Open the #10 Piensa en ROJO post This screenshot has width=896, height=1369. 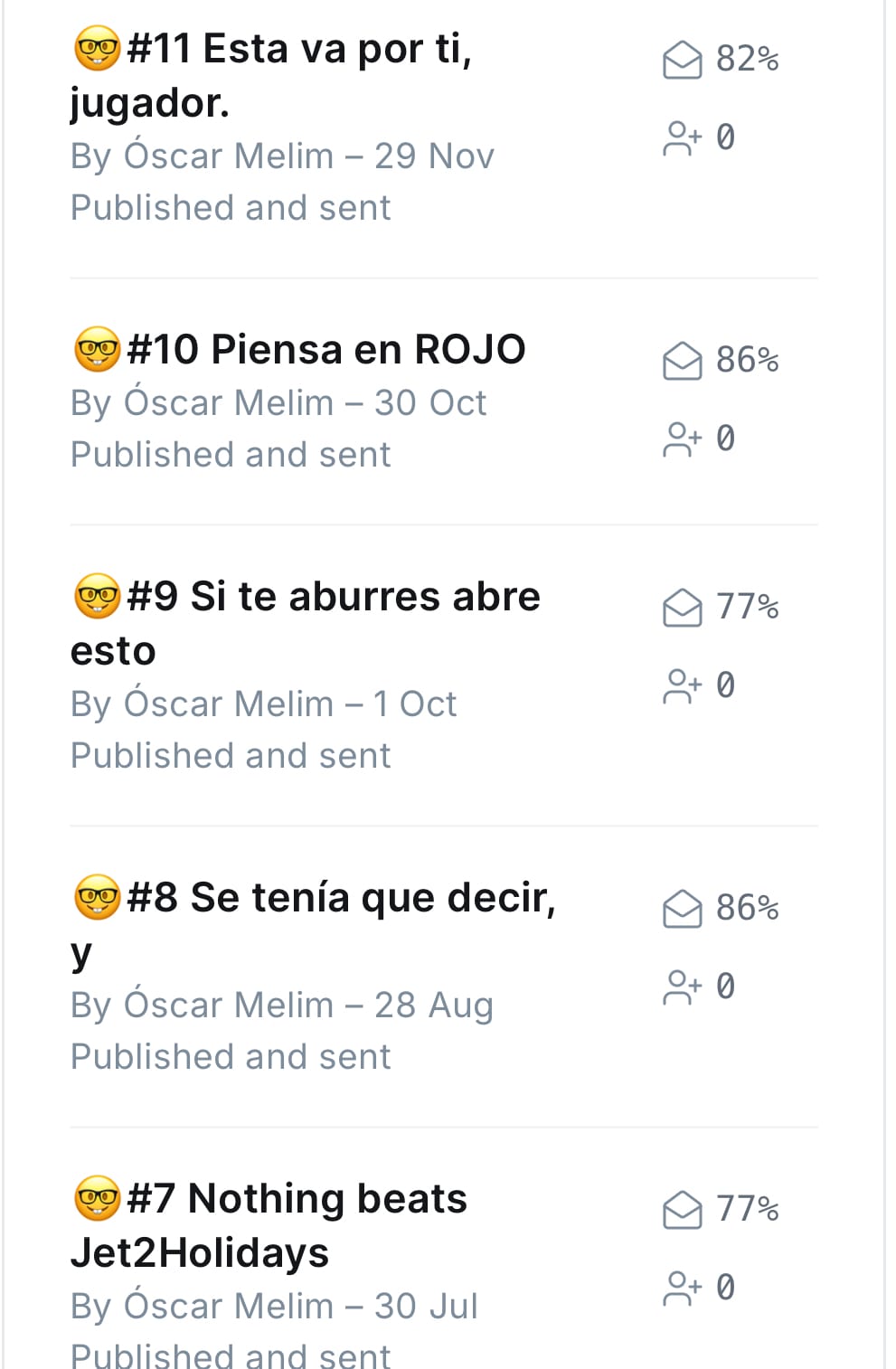tap(325, 350)
